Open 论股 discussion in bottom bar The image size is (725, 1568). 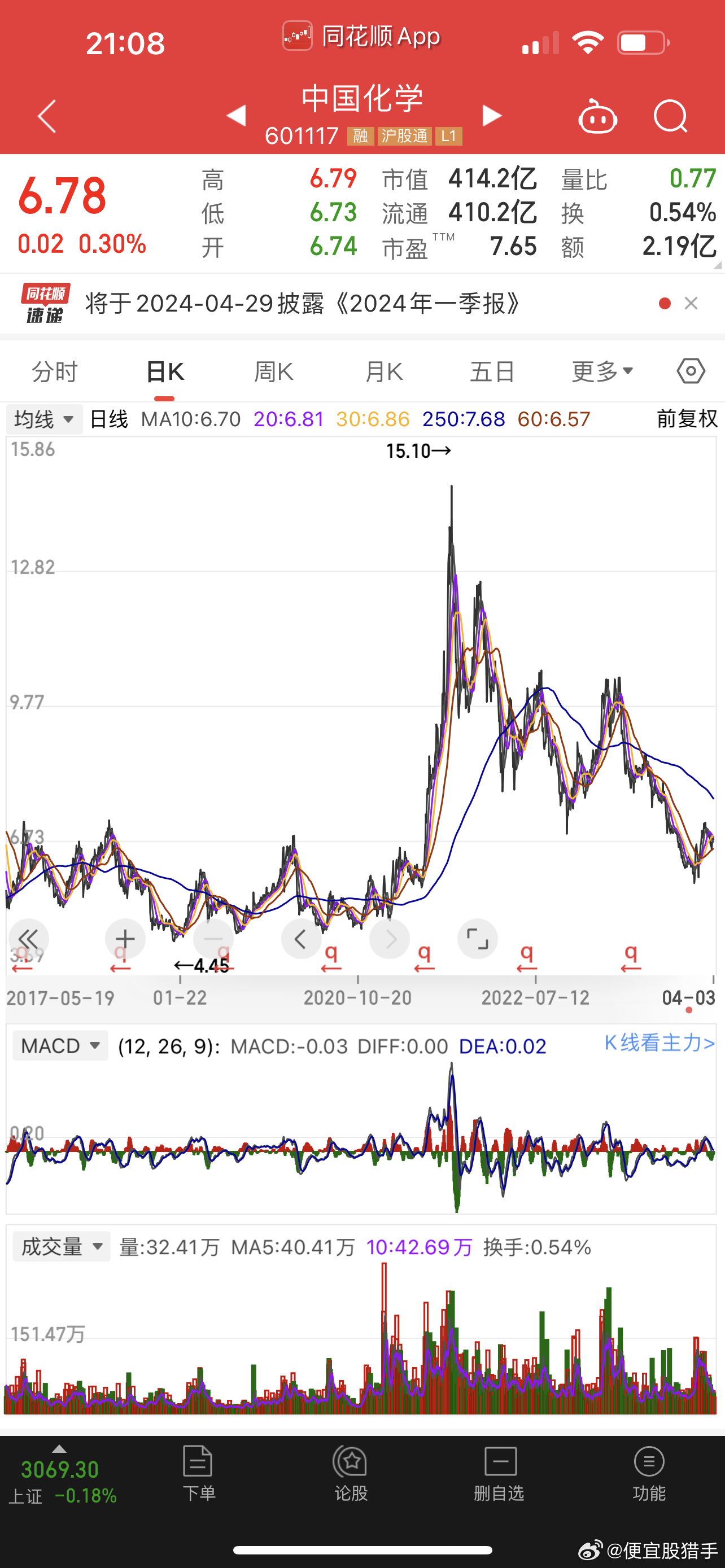[x=351, y=1473]
